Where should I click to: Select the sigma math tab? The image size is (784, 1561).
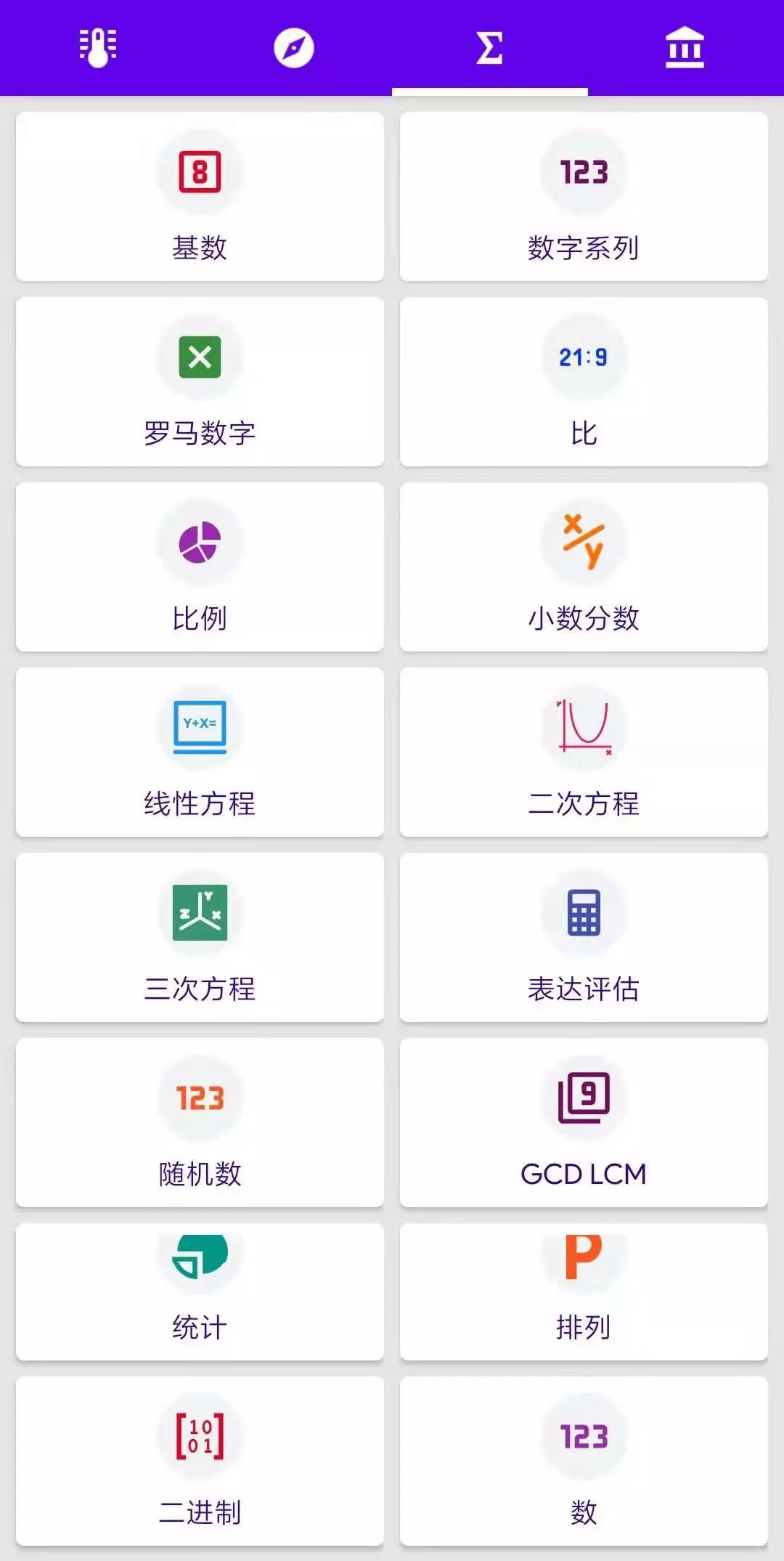pos(489,48)
